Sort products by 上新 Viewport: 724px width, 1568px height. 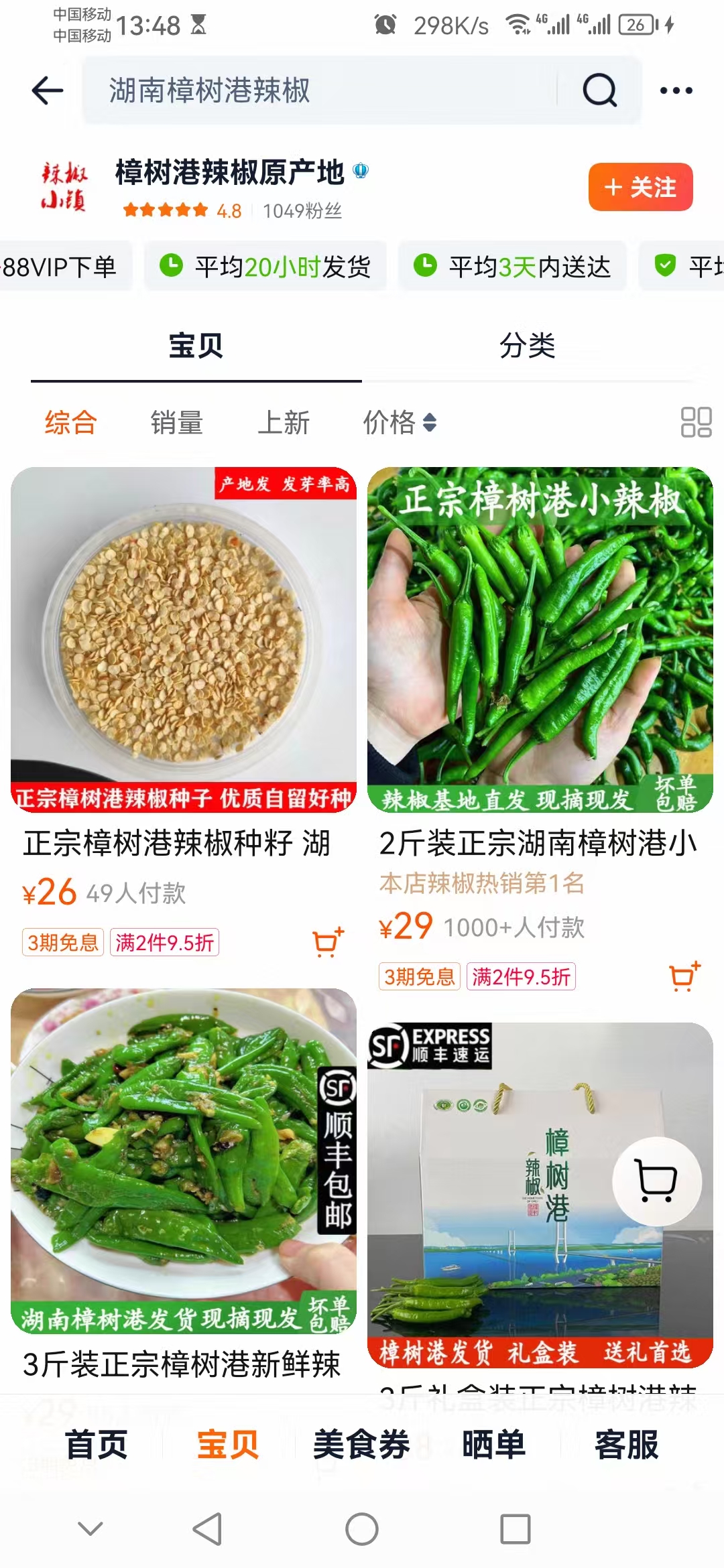(x=284, y=423)
